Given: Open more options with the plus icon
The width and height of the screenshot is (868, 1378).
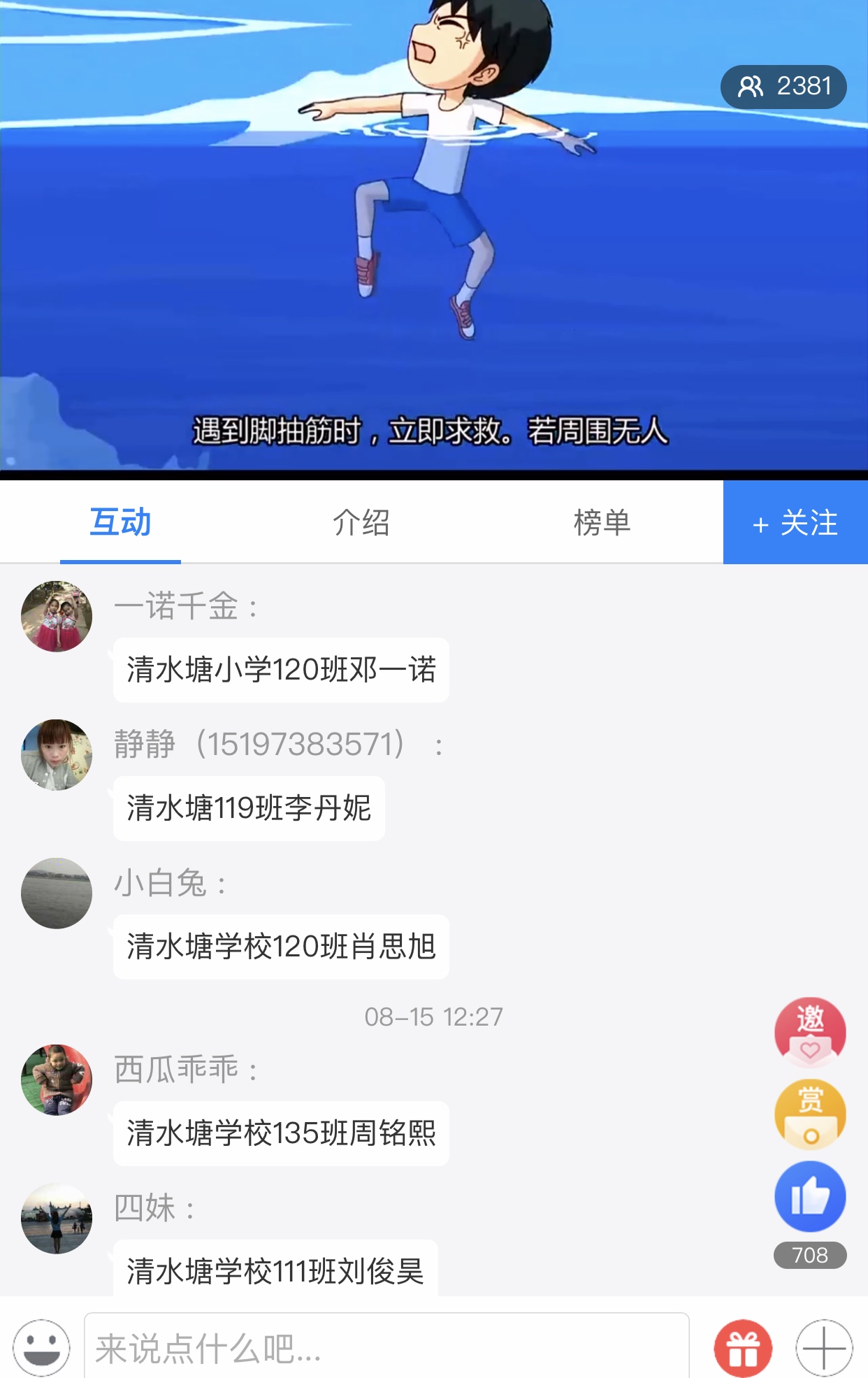Looking at the screenshot, I should 824,1347.
